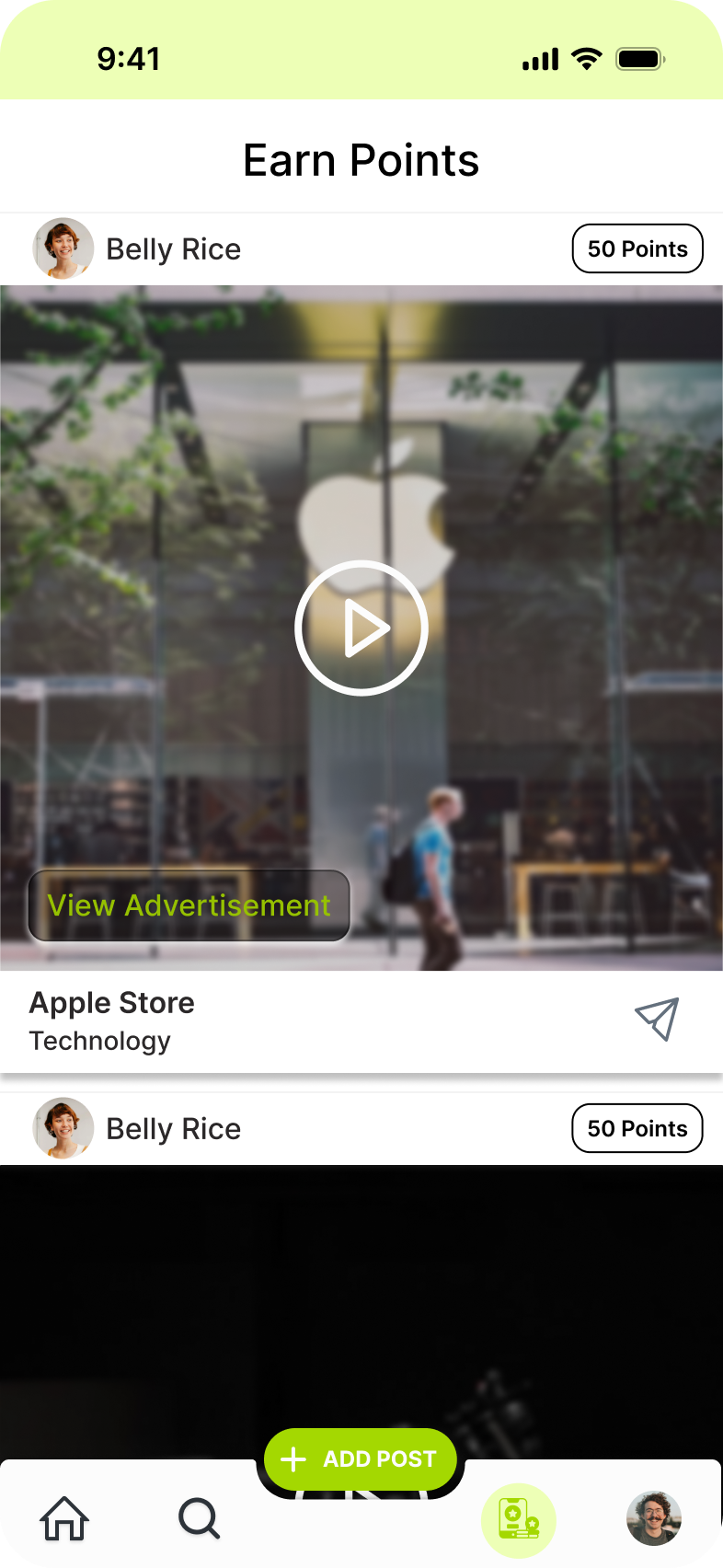Tap the plus icon inside Add Post

click(x=293, y=1458)
